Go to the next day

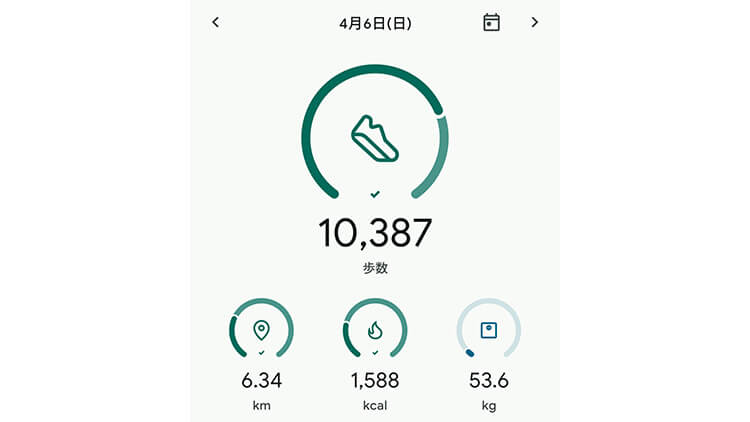[534, 22]
